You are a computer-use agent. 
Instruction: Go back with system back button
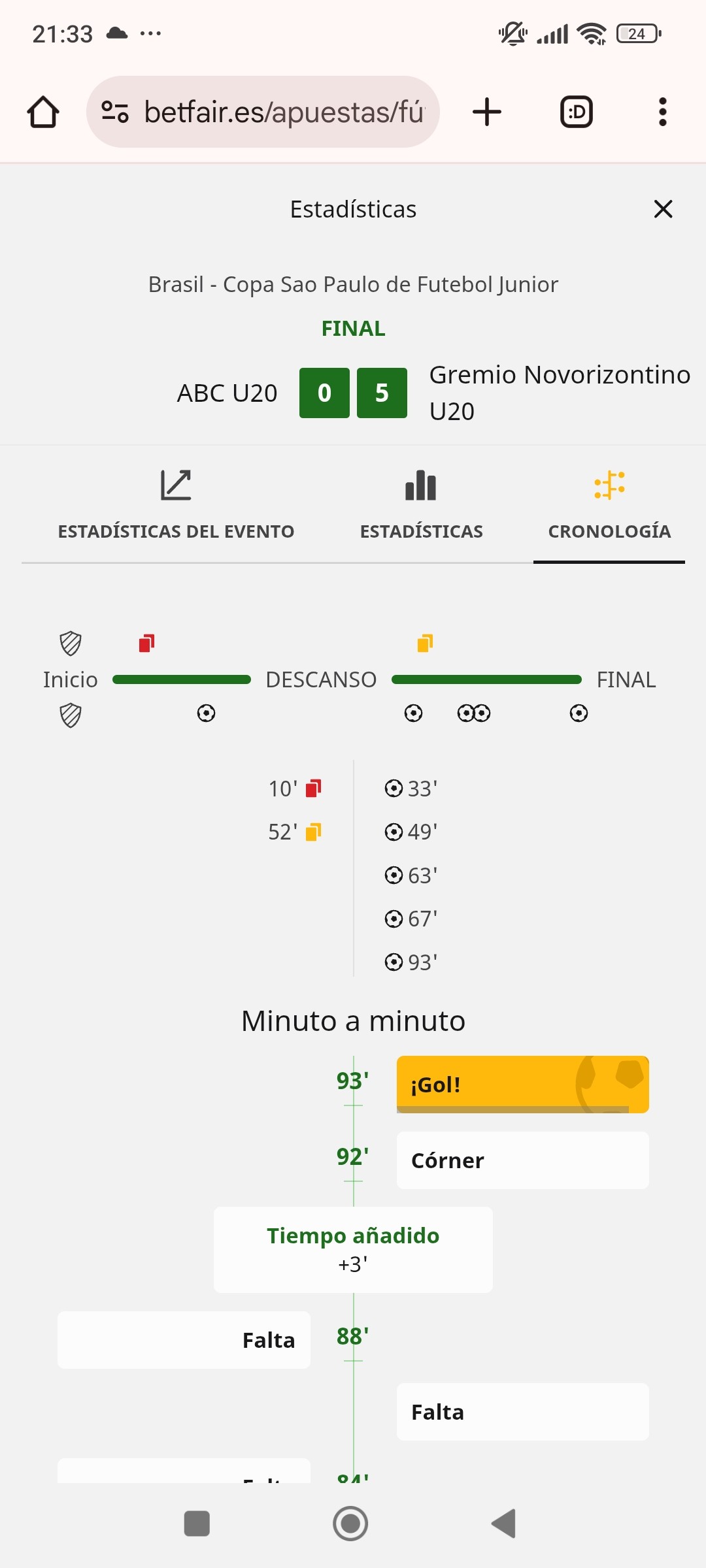click(x=504, y=1524)
